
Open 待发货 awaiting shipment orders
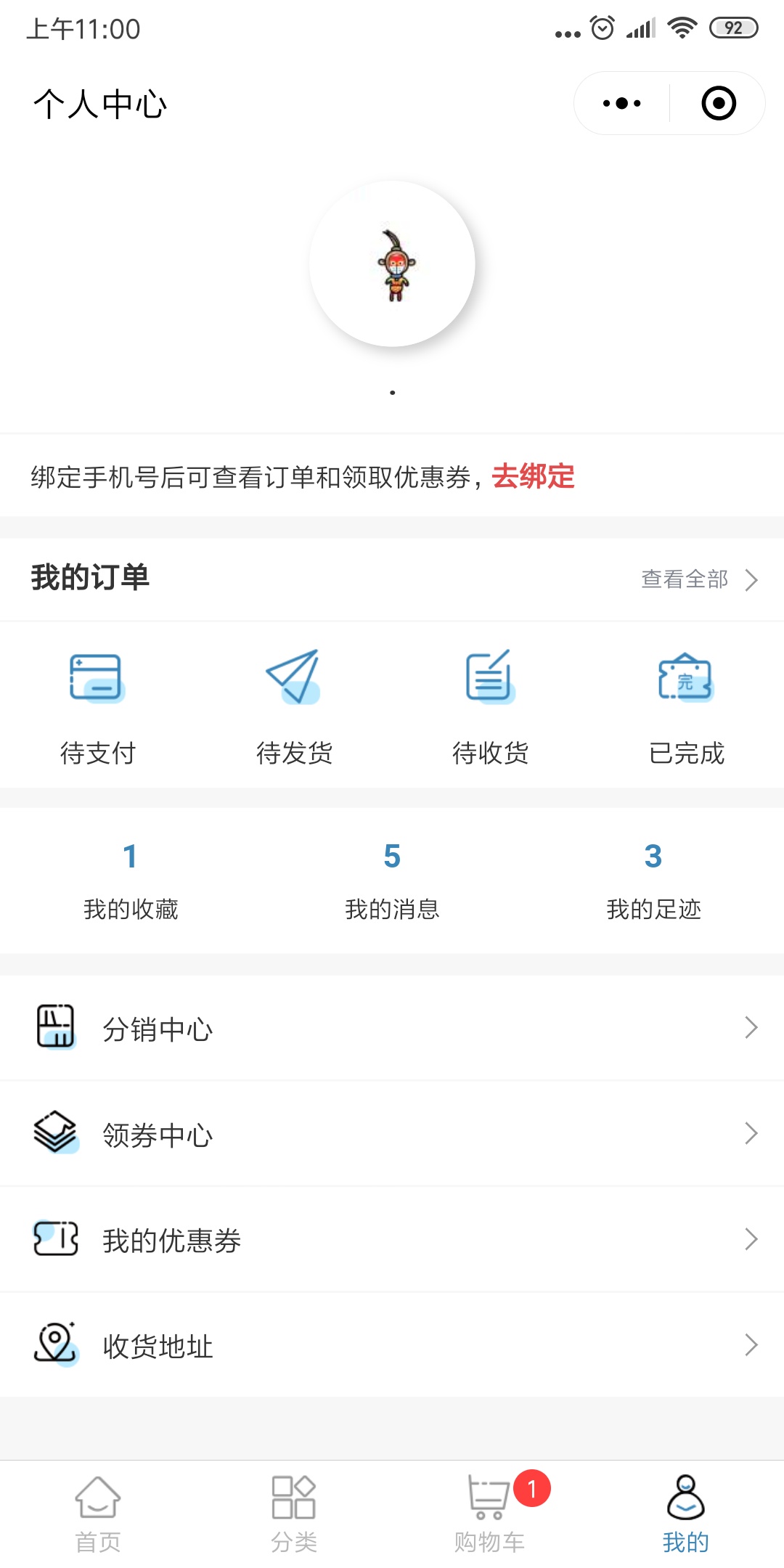pyautogui.click(x=294, y=706)
